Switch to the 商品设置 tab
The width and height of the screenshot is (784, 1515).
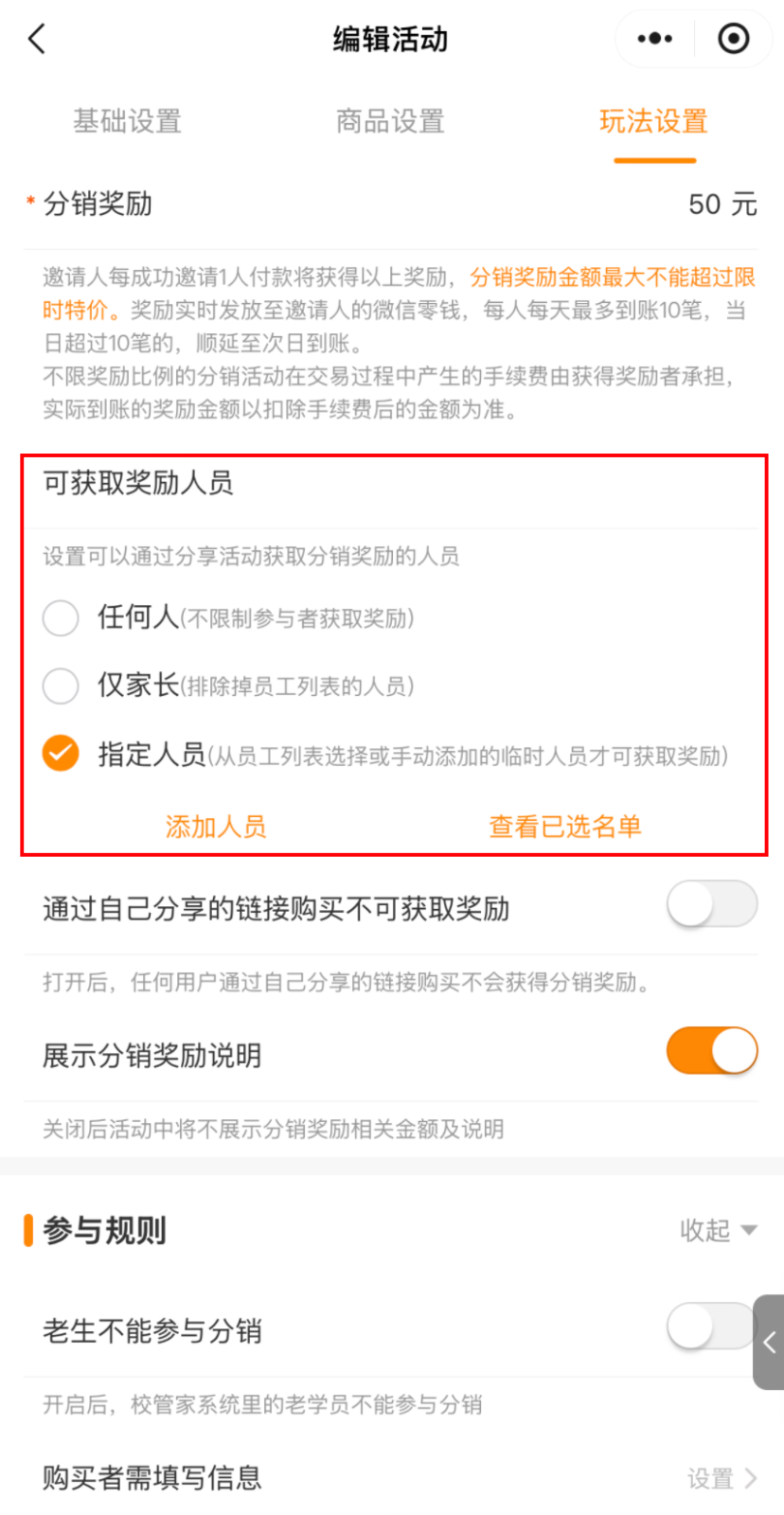[390, 121]
